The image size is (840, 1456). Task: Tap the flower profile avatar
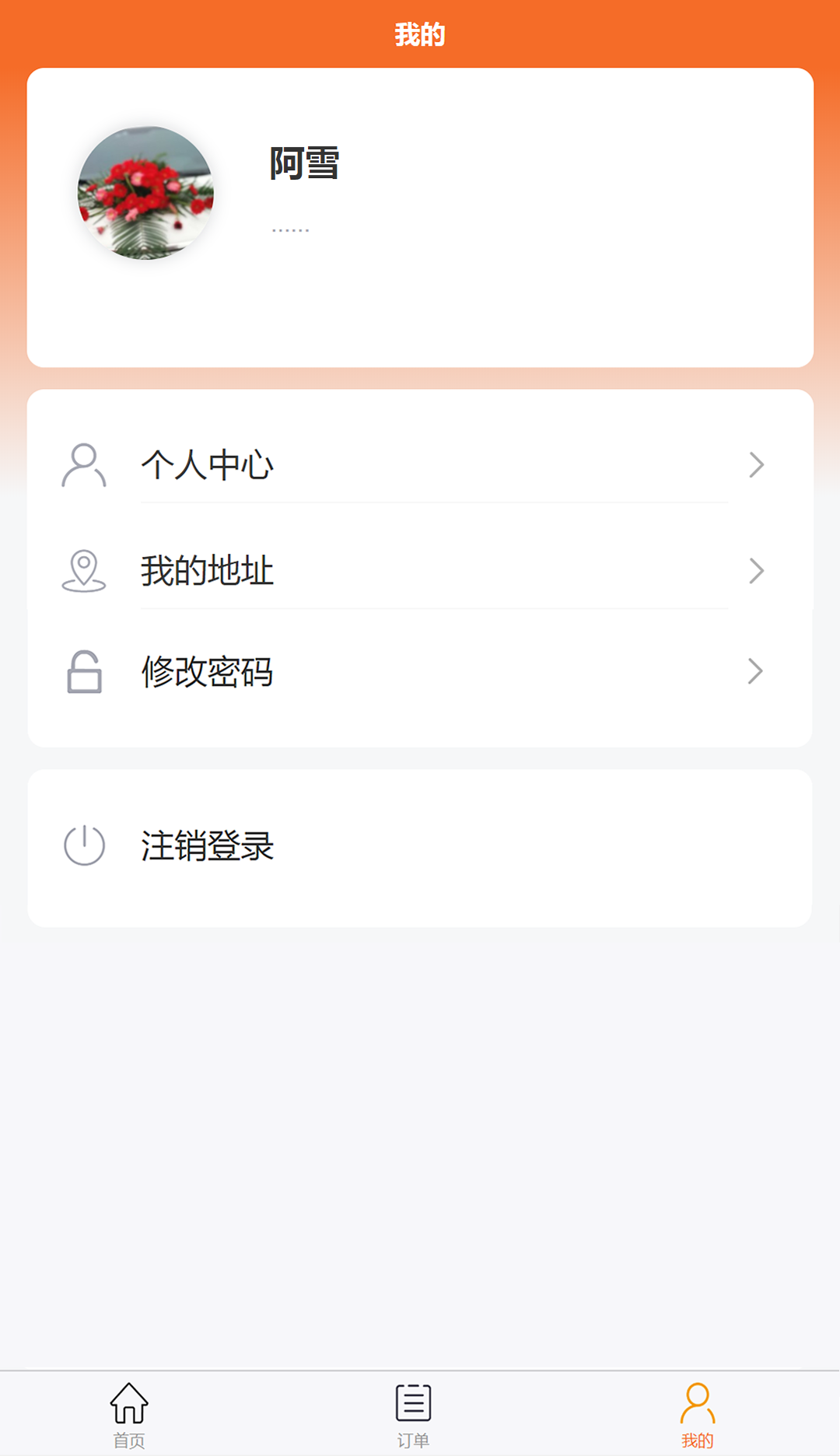pos(146,193)
